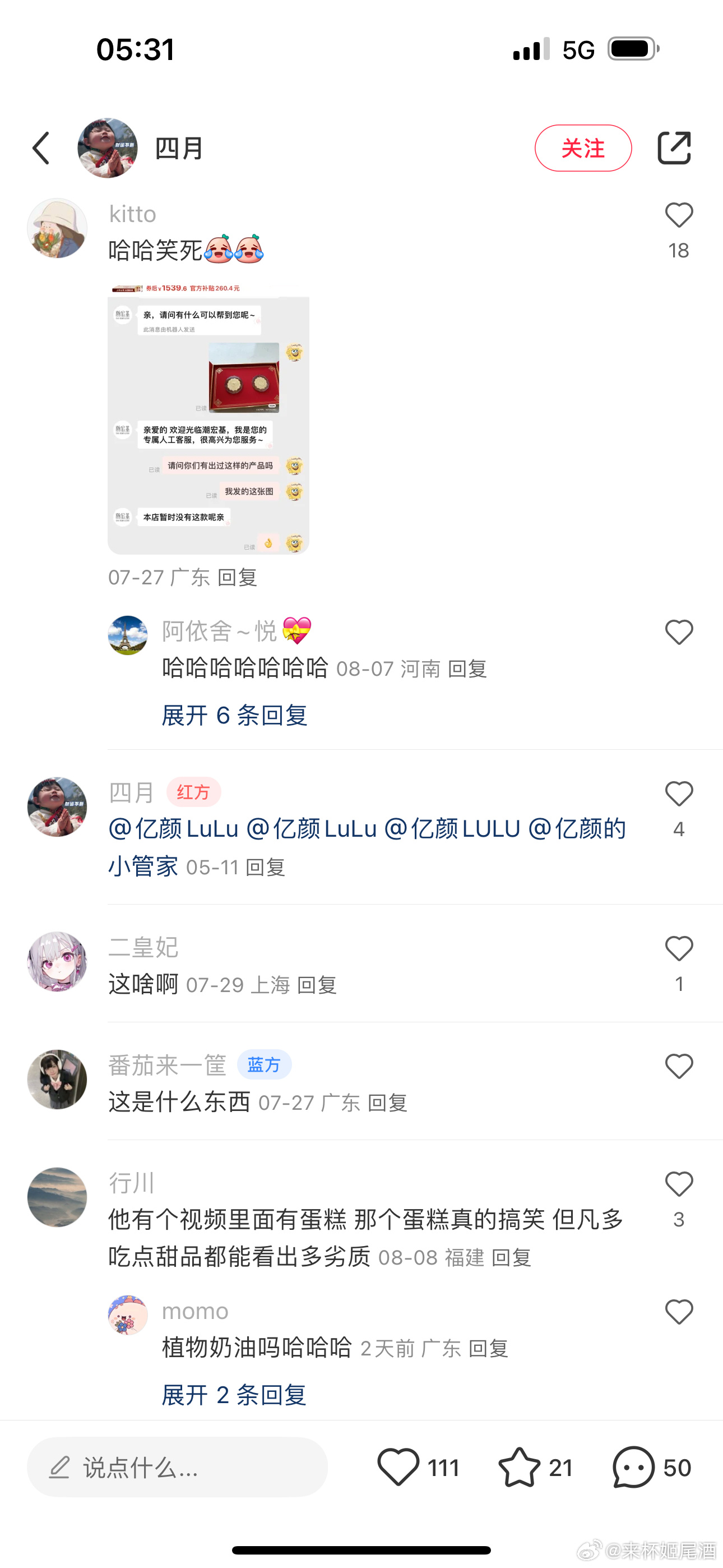The image size is (723, 1568).
Task: Like 行川's comment about the cake
Action: pyautogui.click(x=679, y=1184)
